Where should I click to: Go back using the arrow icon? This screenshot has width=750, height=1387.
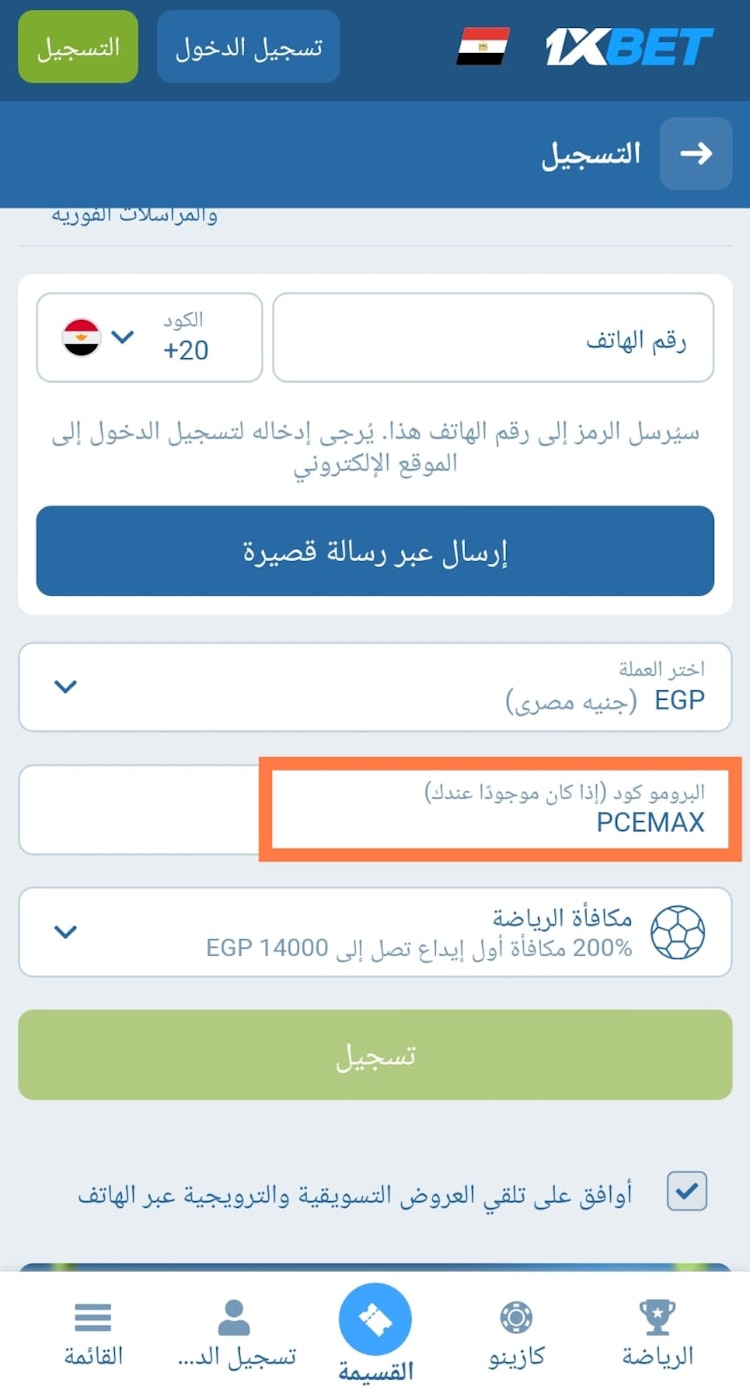tap(696, 153)
